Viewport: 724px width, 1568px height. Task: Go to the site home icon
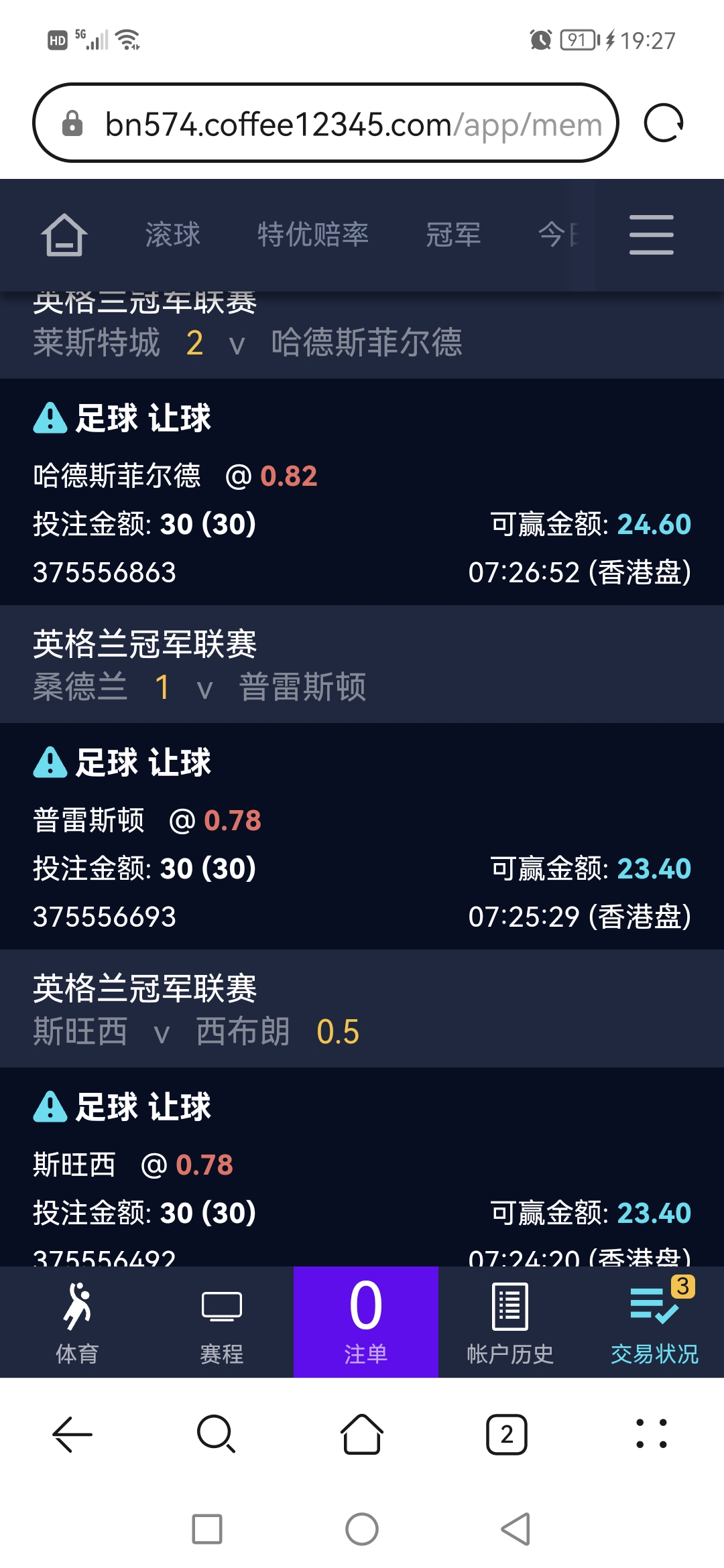(64, 235)
